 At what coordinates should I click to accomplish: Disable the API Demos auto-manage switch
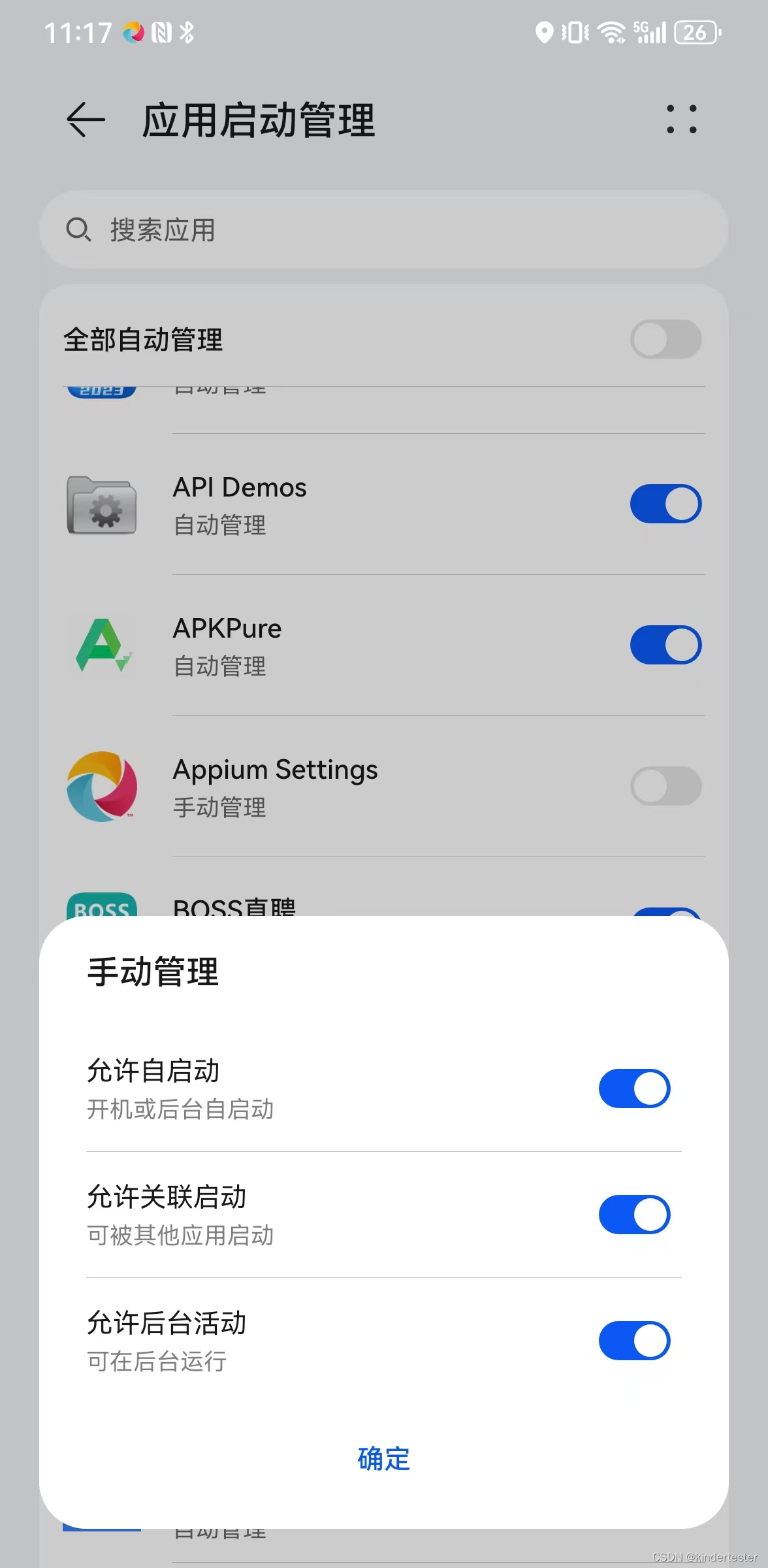[x=665, y=504]
